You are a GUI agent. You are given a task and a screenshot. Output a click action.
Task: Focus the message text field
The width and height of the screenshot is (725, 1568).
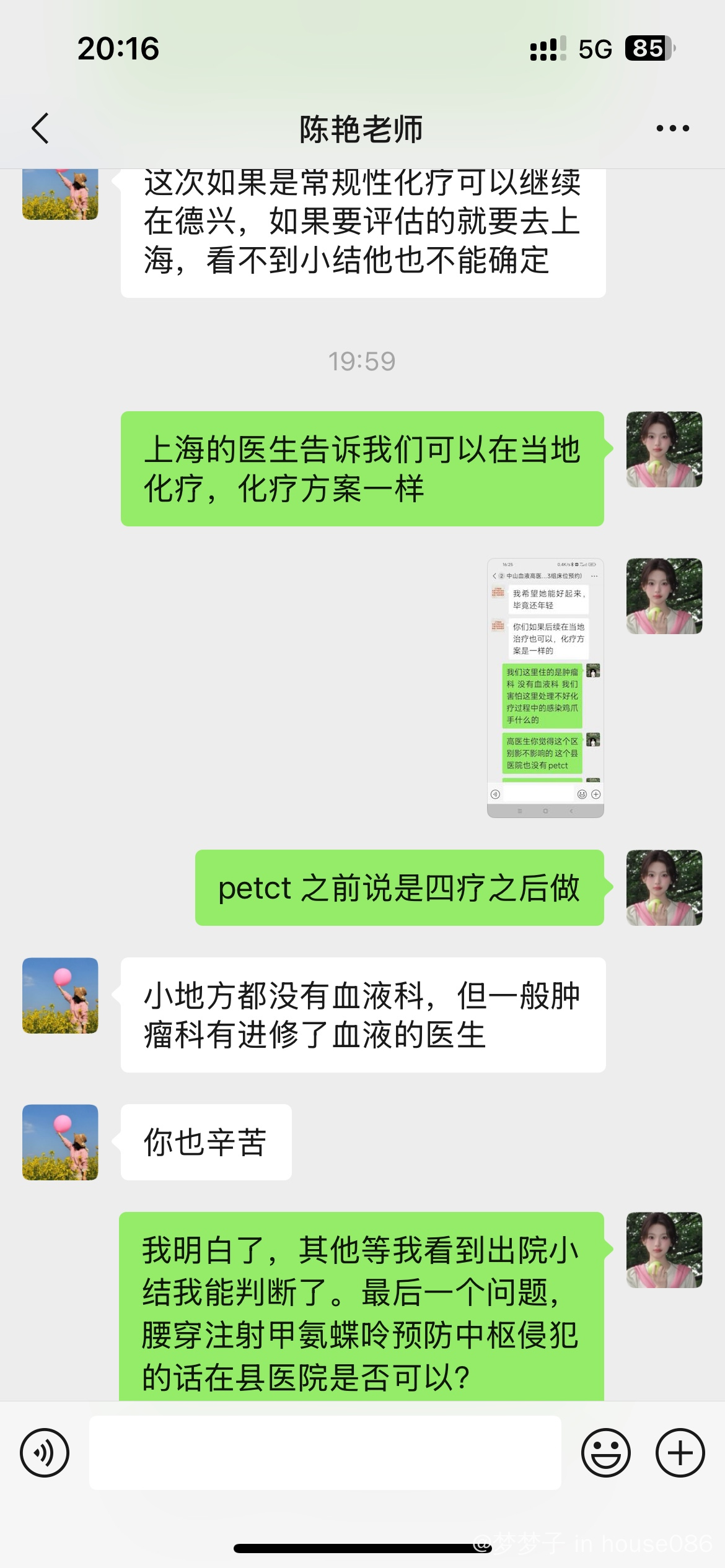[x=325, y=1452]
